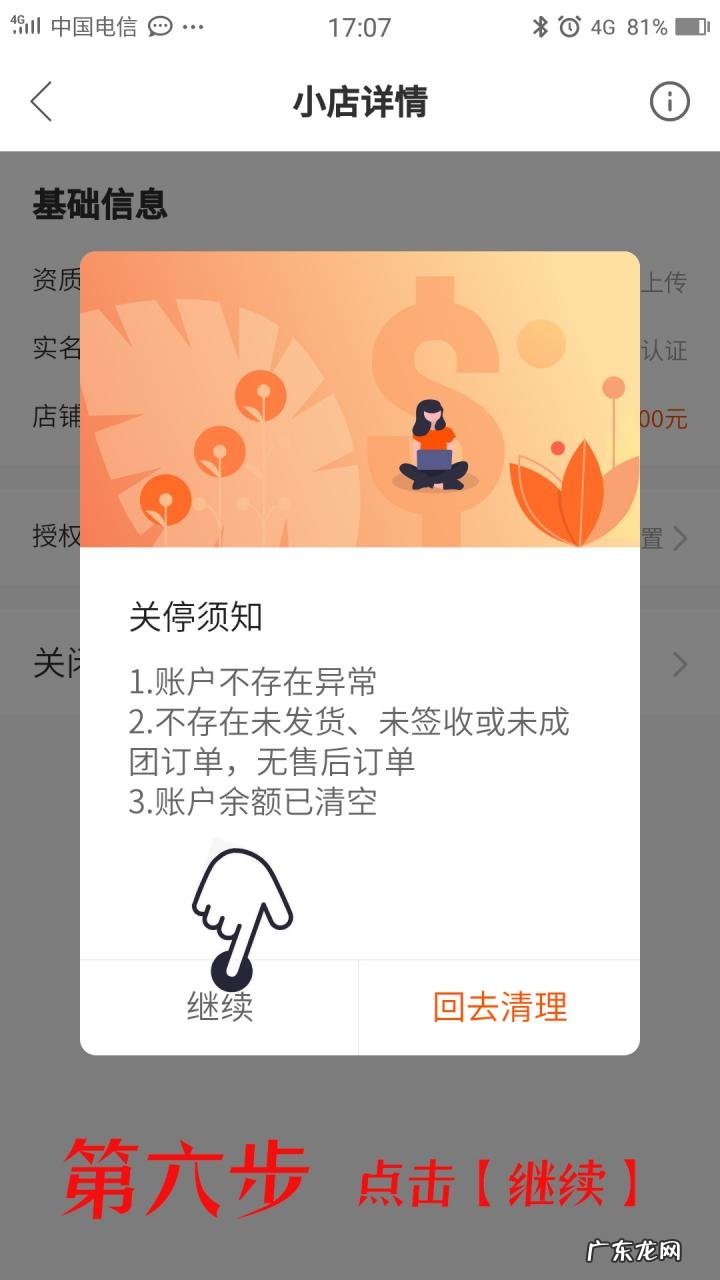
Task: Tap the back arrow on 小店详情 header
Action: pos(40,102)
